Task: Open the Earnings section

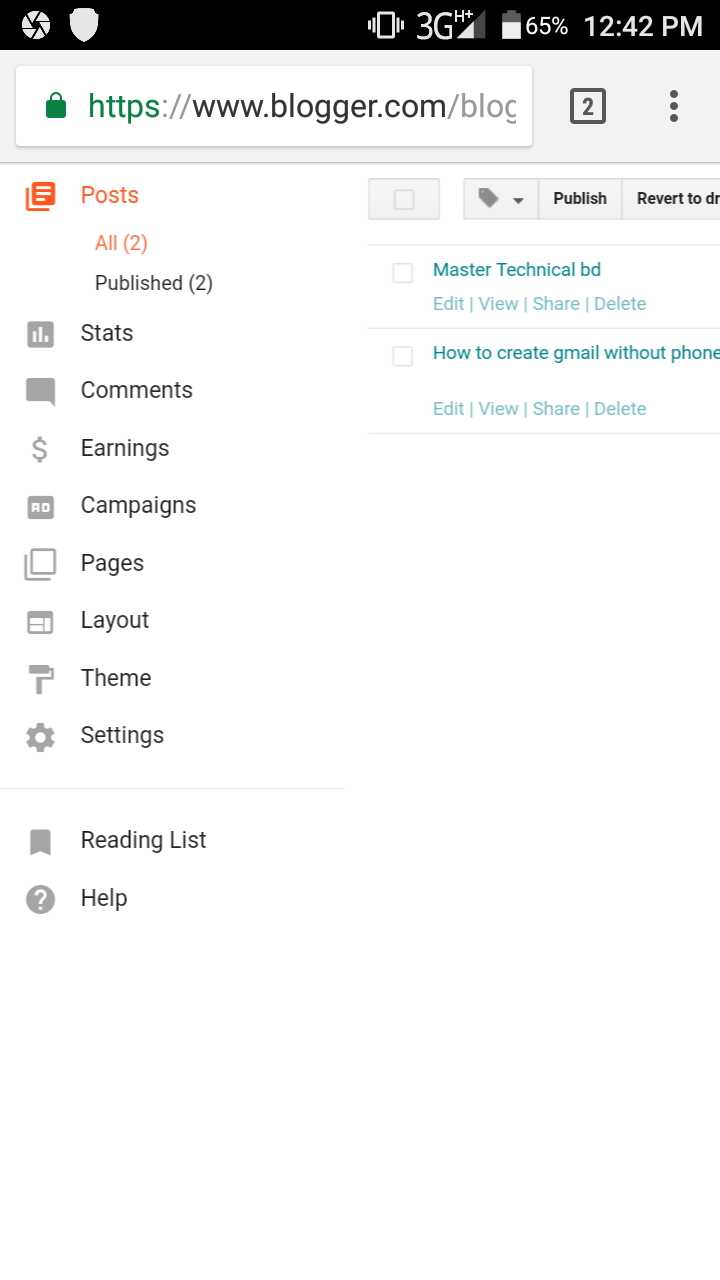Action: [124, 448]
